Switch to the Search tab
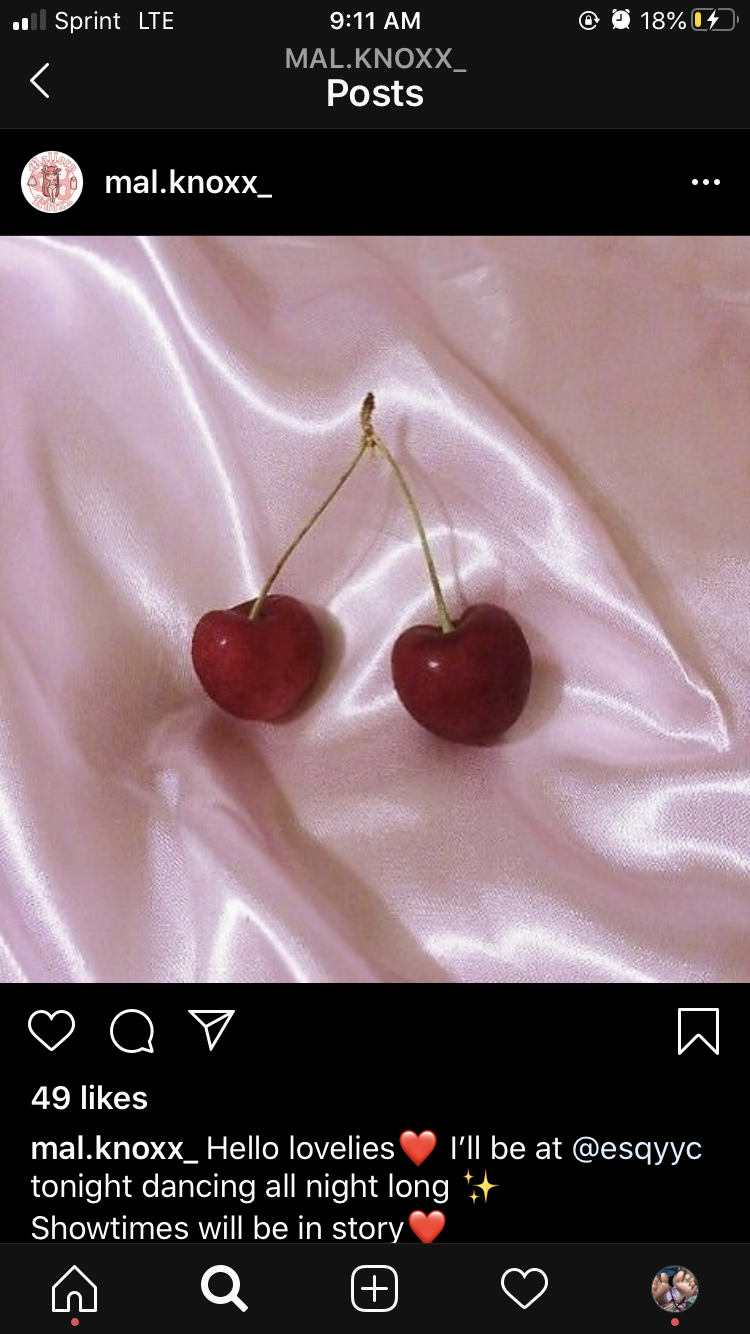Screen dimensions: 750x1334 click(224, 1289)
